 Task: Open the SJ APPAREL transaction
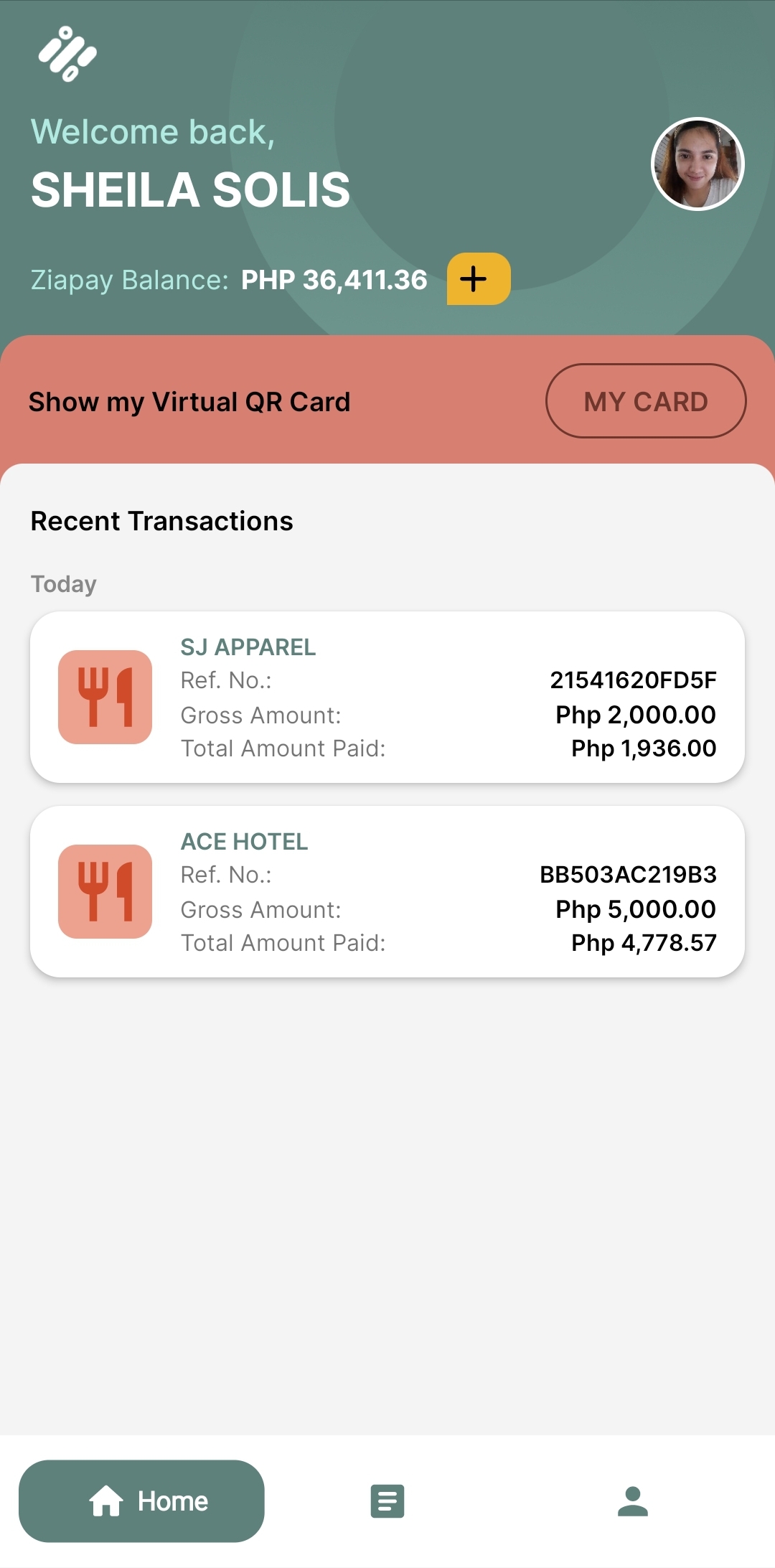coord(387,697)
